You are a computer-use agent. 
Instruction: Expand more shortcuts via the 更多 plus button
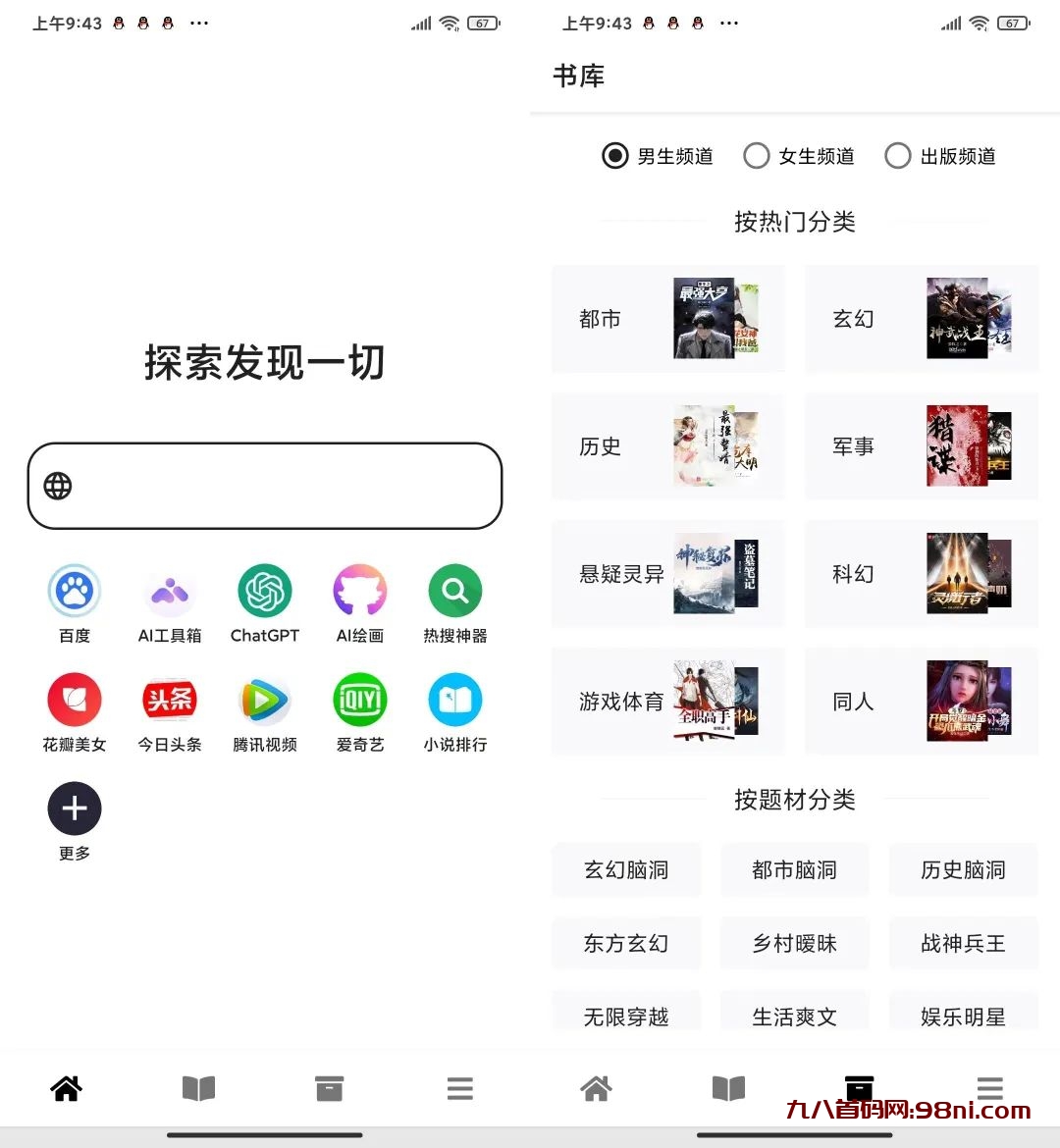coord(75,808)
